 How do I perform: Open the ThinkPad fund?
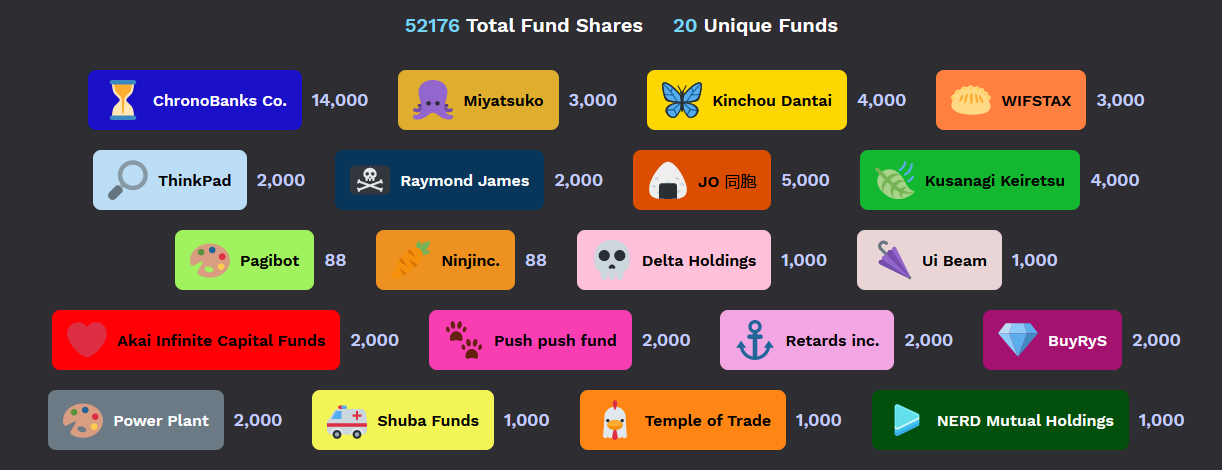click(x=170, y=180)
